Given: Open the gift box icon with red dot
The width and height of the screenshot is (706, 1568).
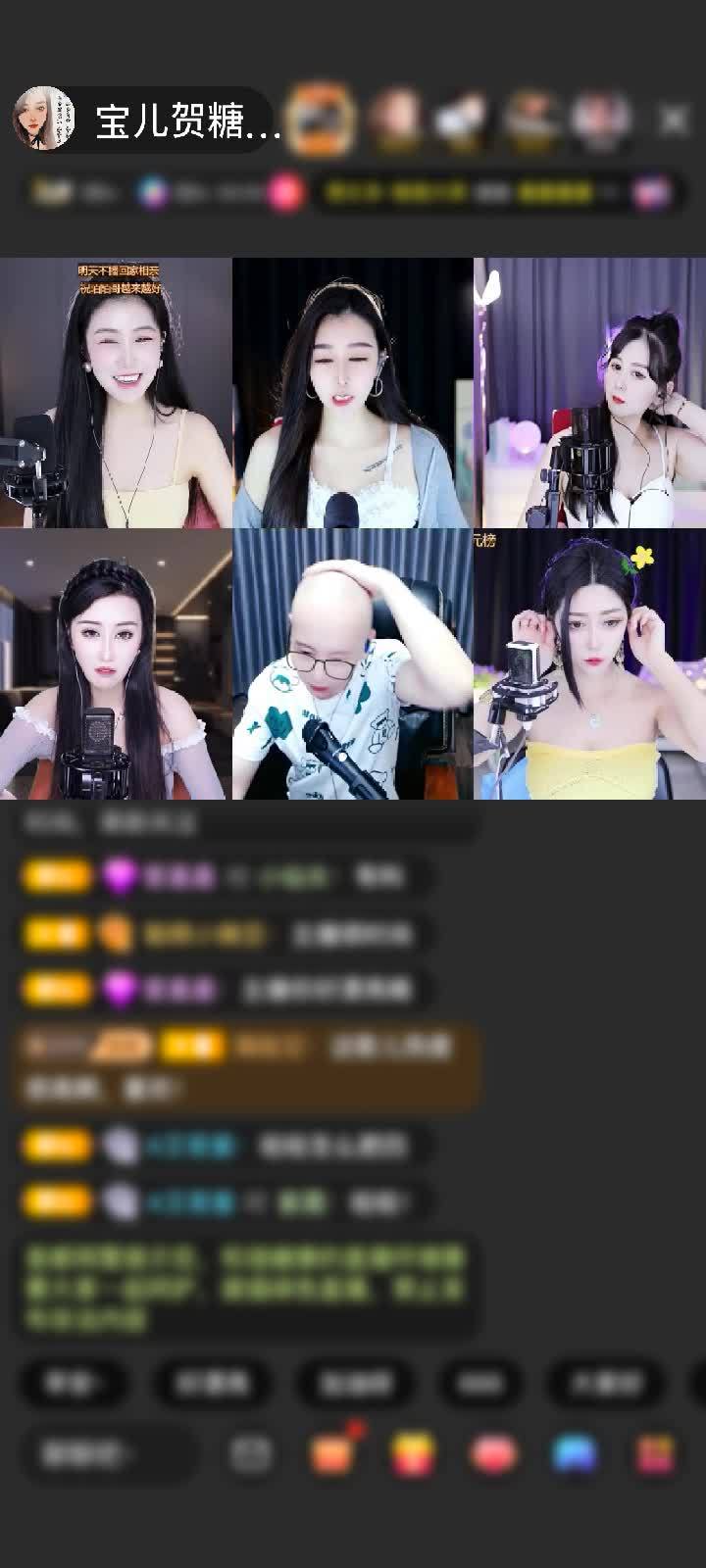Looking at the screenshot, I should point(333,1452).
